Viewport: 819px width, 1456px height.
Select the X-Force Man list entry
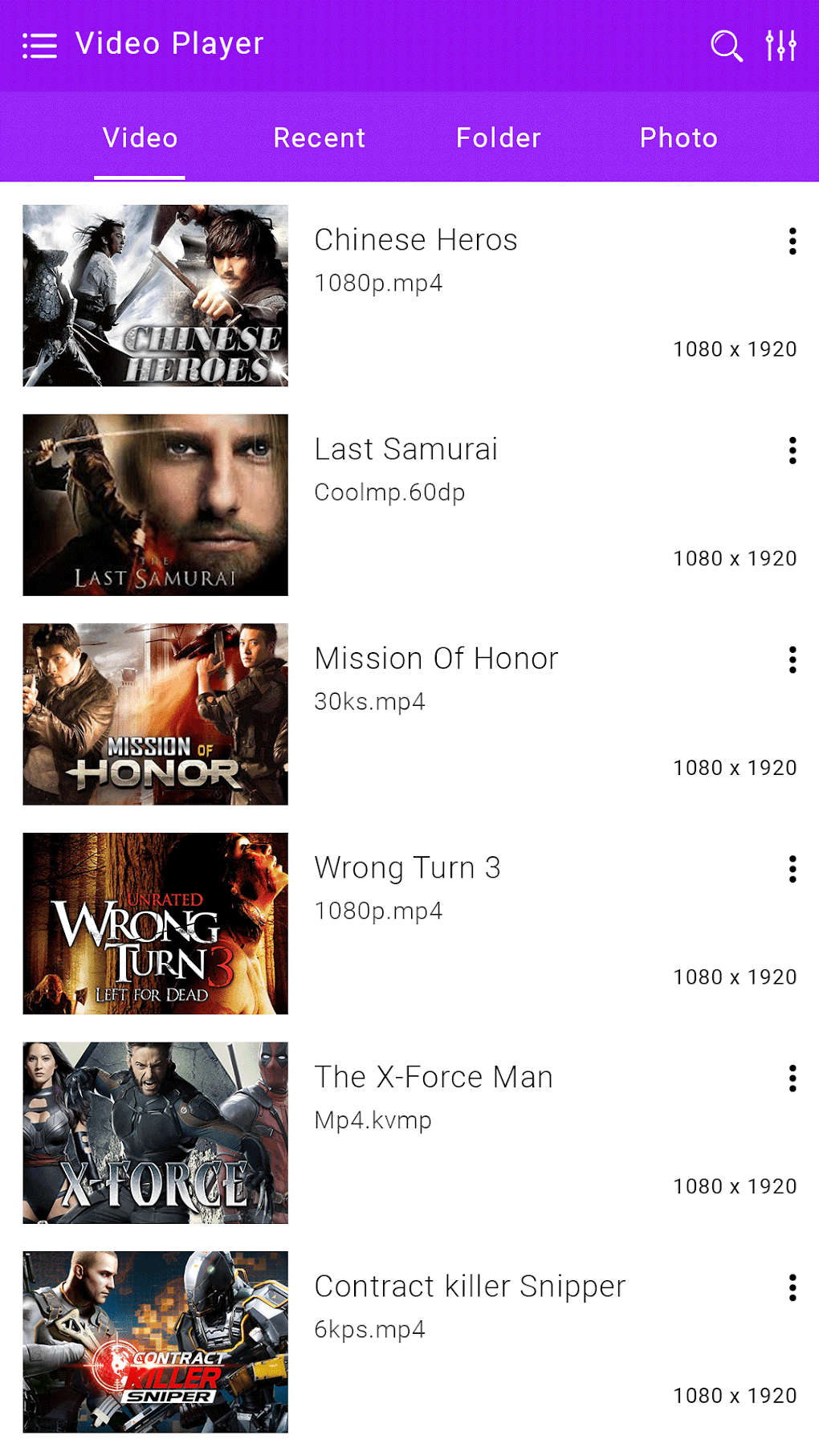pyautogui.click(x=434, y=1077)
